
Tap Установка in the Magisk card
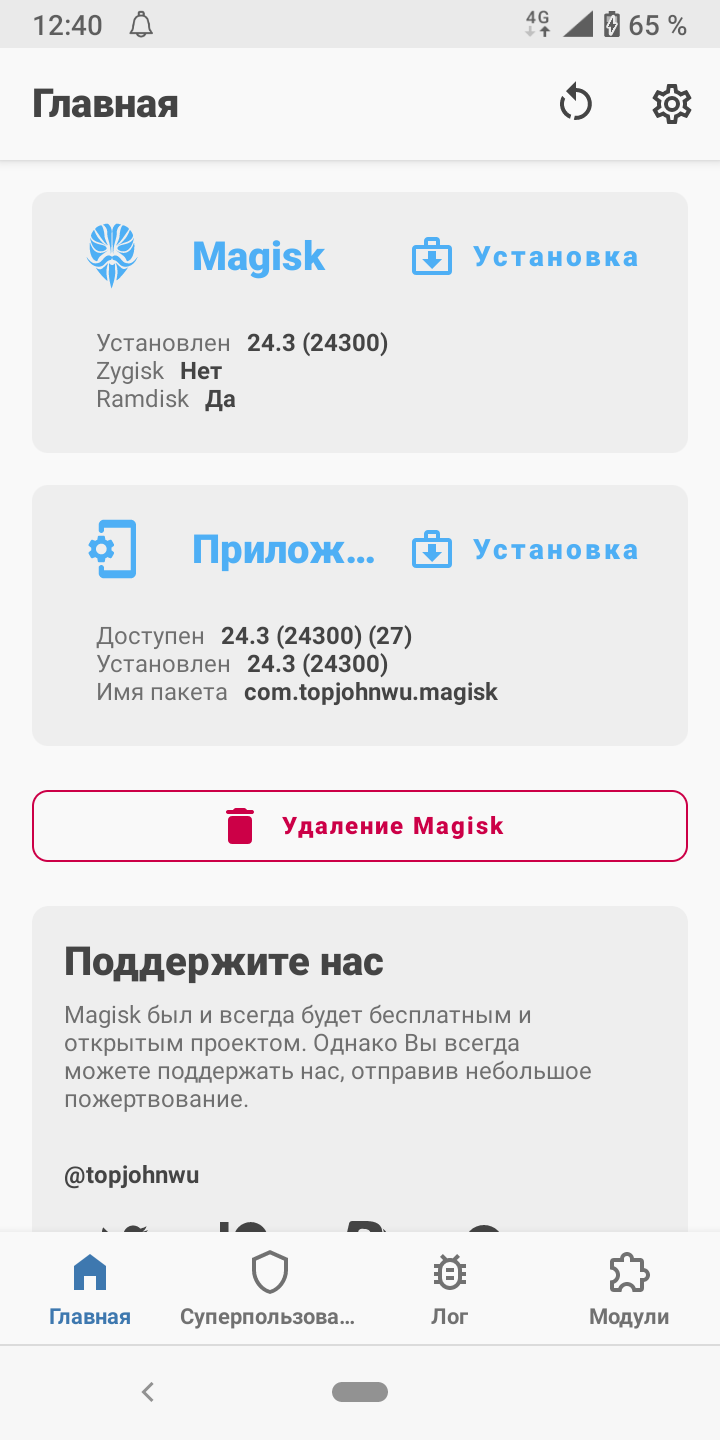pos(526,257)
